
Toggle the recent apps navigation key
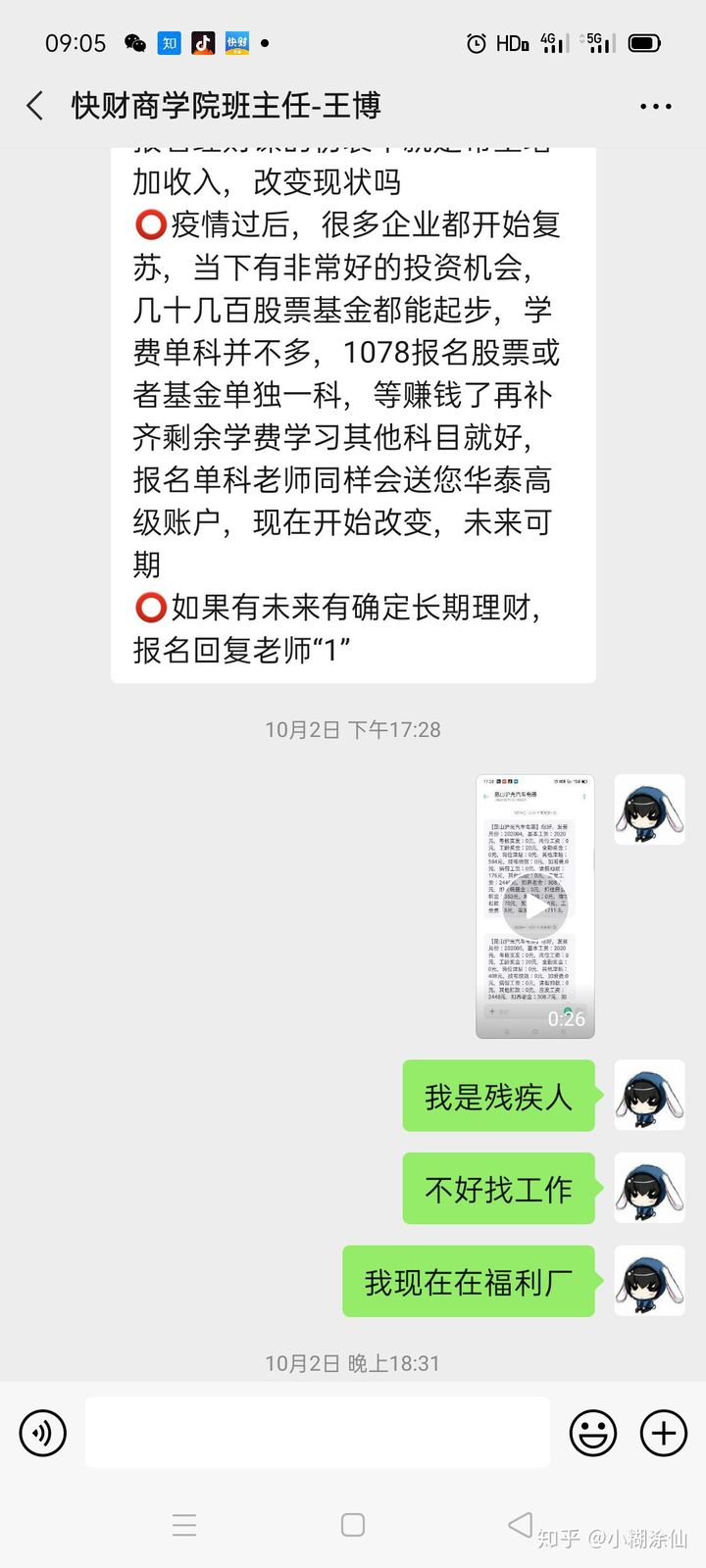pyautogui.click(x=184, y=1525)
